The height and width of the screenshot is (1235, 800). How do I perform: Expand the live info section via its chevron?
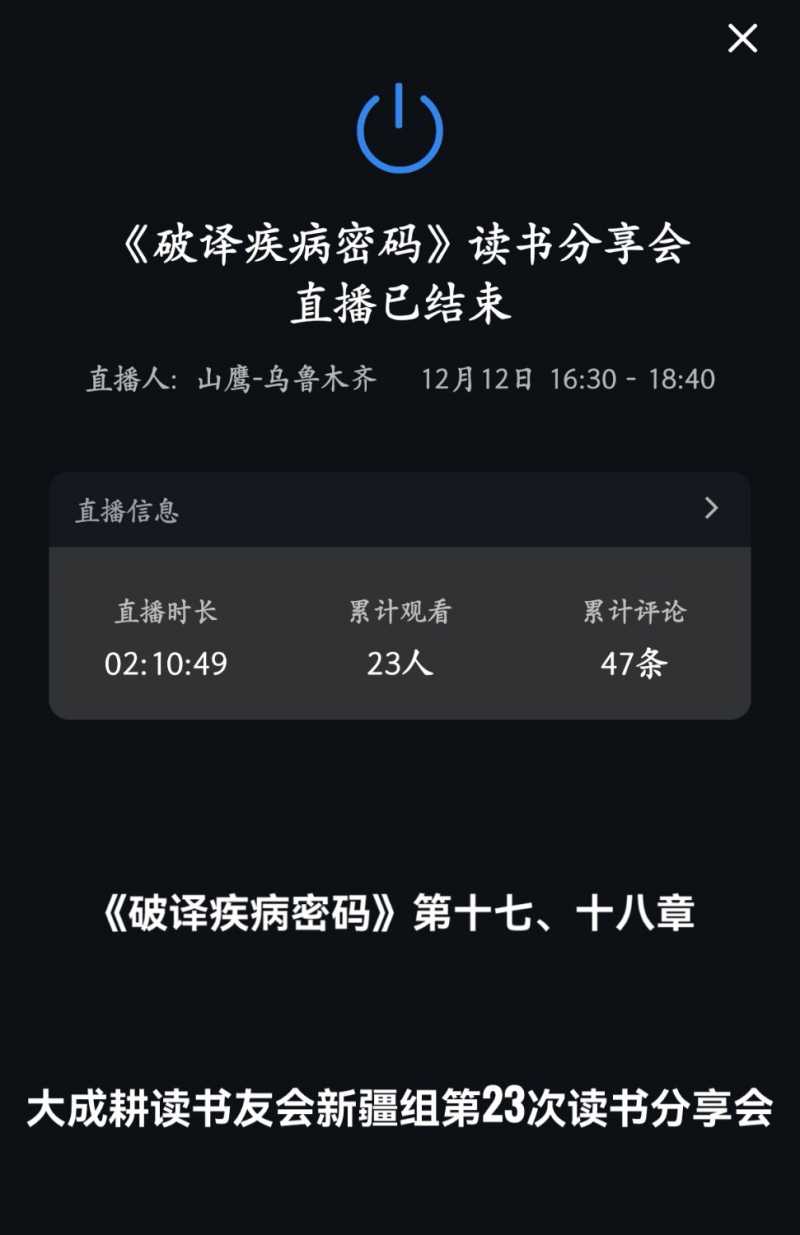click(x=713, y=510)
